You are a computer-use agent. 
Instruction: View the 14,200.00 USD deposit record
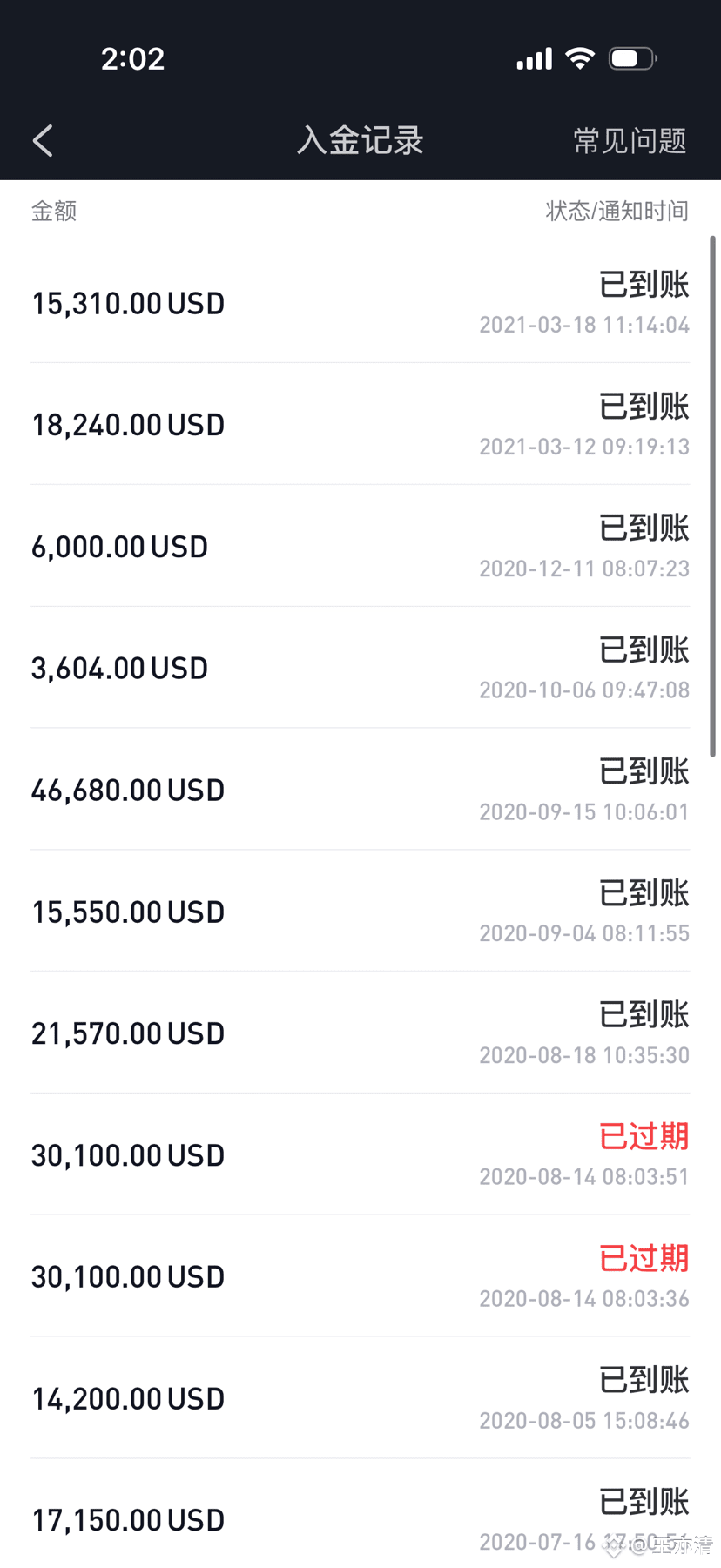click(x=360, y=1398)
